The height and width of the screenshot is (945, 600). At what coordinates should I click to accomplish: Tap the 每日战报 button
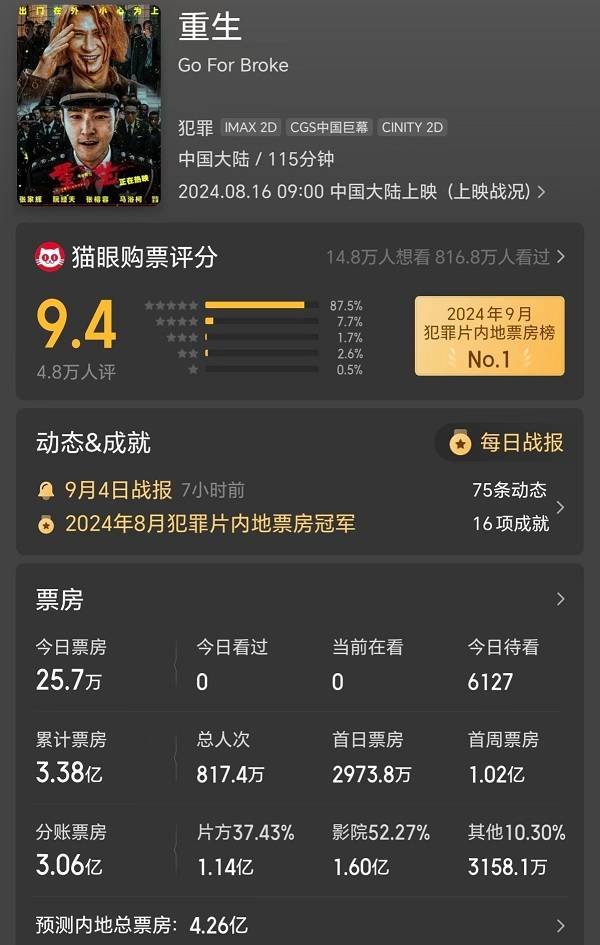tap(507, 443)
